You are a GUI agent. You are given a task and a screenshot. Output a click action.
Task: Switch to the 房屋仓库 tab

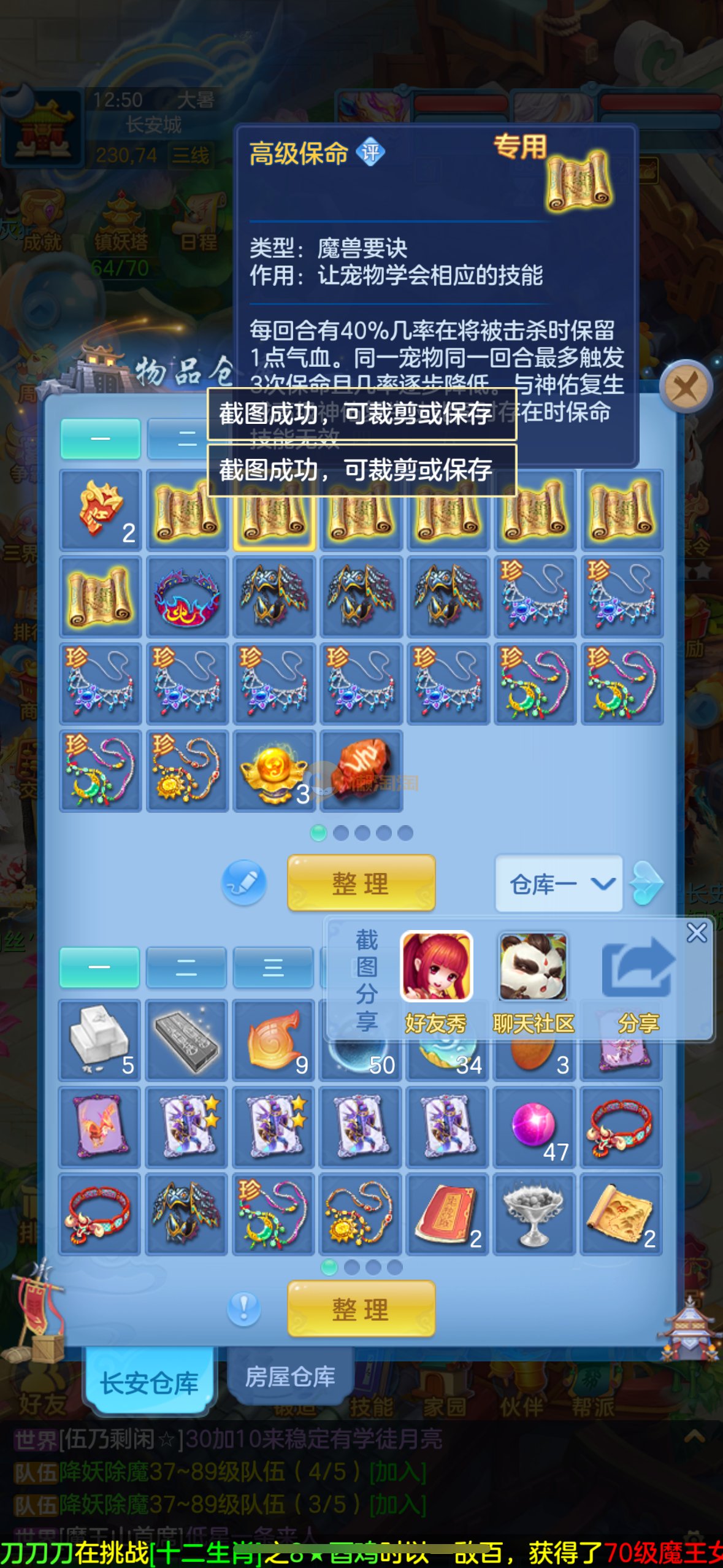tap(290, 1378)
